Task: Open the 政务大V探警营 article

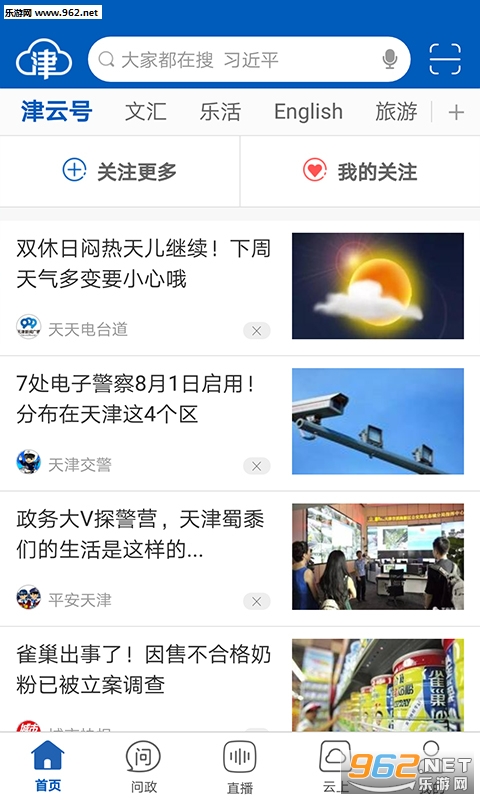Action: [140, 534]
